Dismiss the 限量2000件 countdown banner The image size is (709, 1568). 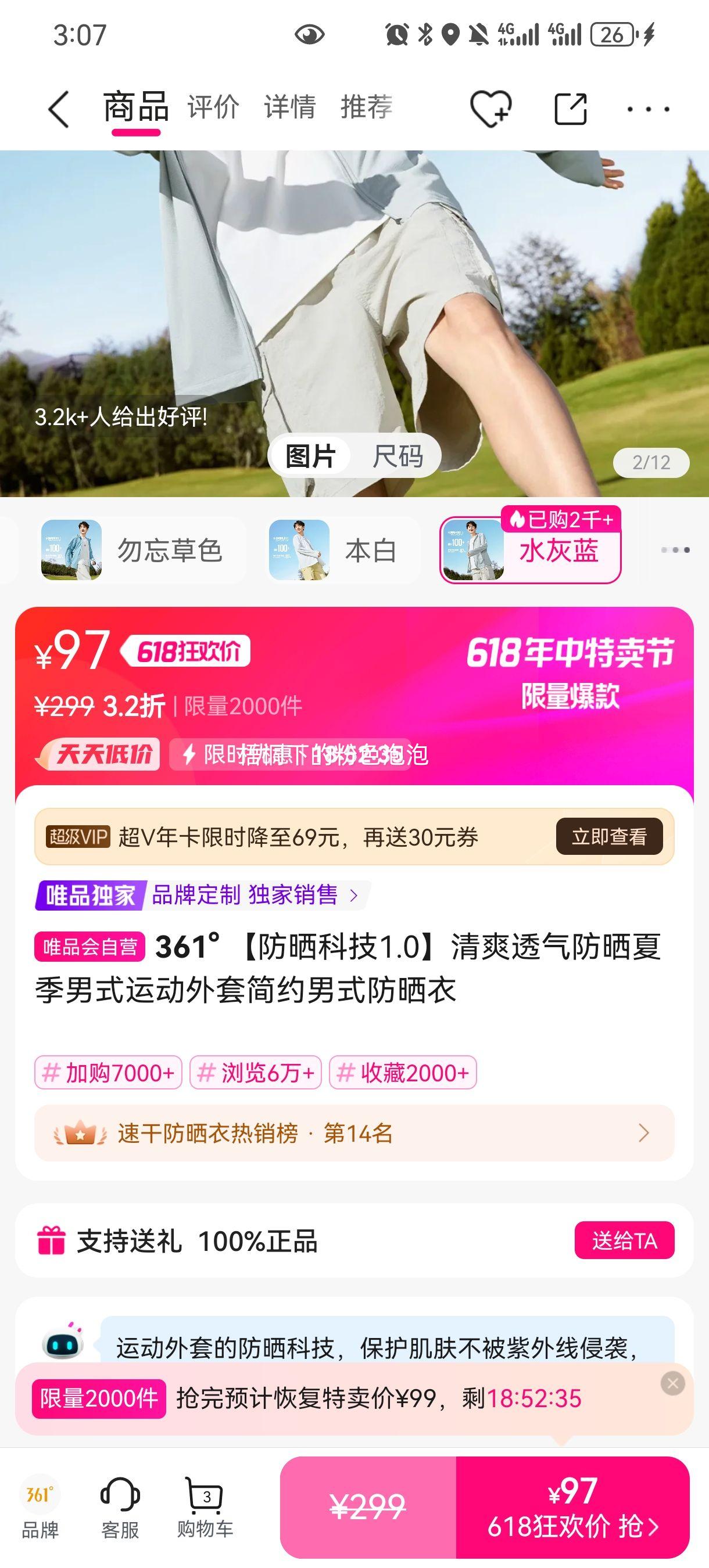[x=672, y=1383]
